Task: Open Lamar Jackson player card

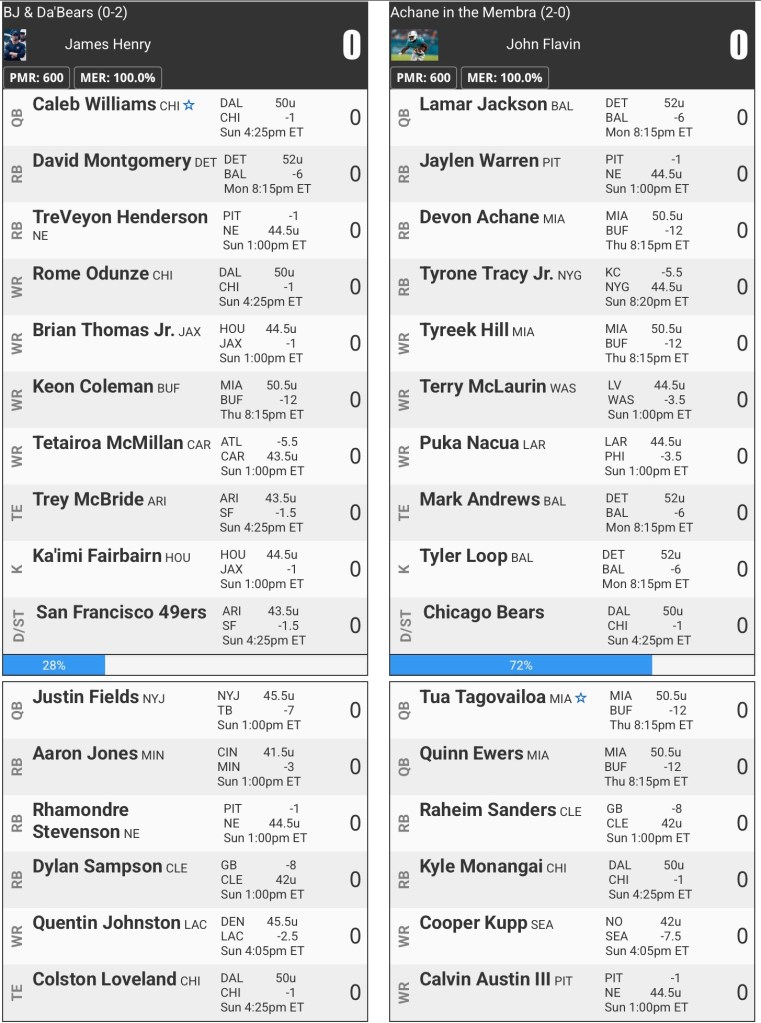Action: click(x=483, y=104)
